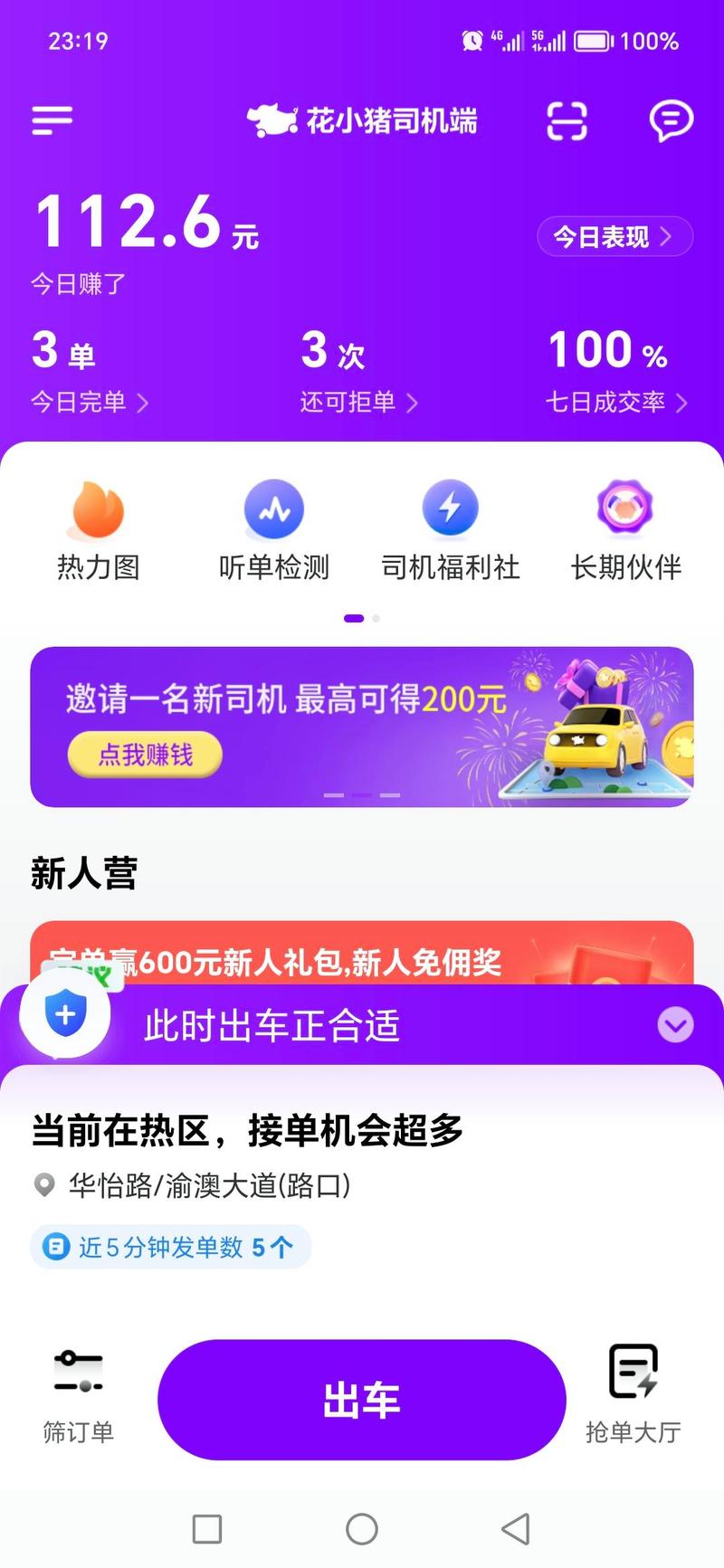Open the 热力图 heat map
This screenshot has width=724, height=1568.
point(98,531)
